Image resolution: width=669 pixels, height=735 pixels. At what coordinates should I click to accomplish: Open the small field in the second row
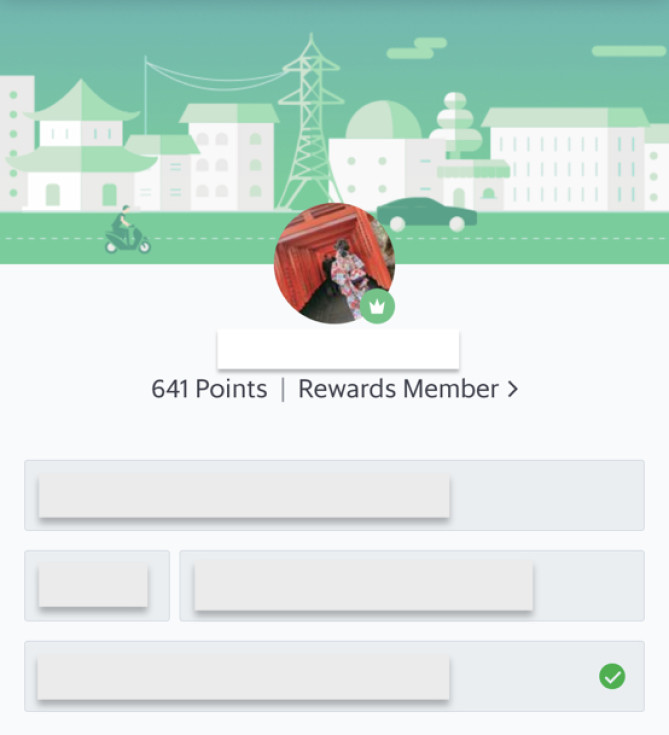pyautogui.click(x=96, y=586)
